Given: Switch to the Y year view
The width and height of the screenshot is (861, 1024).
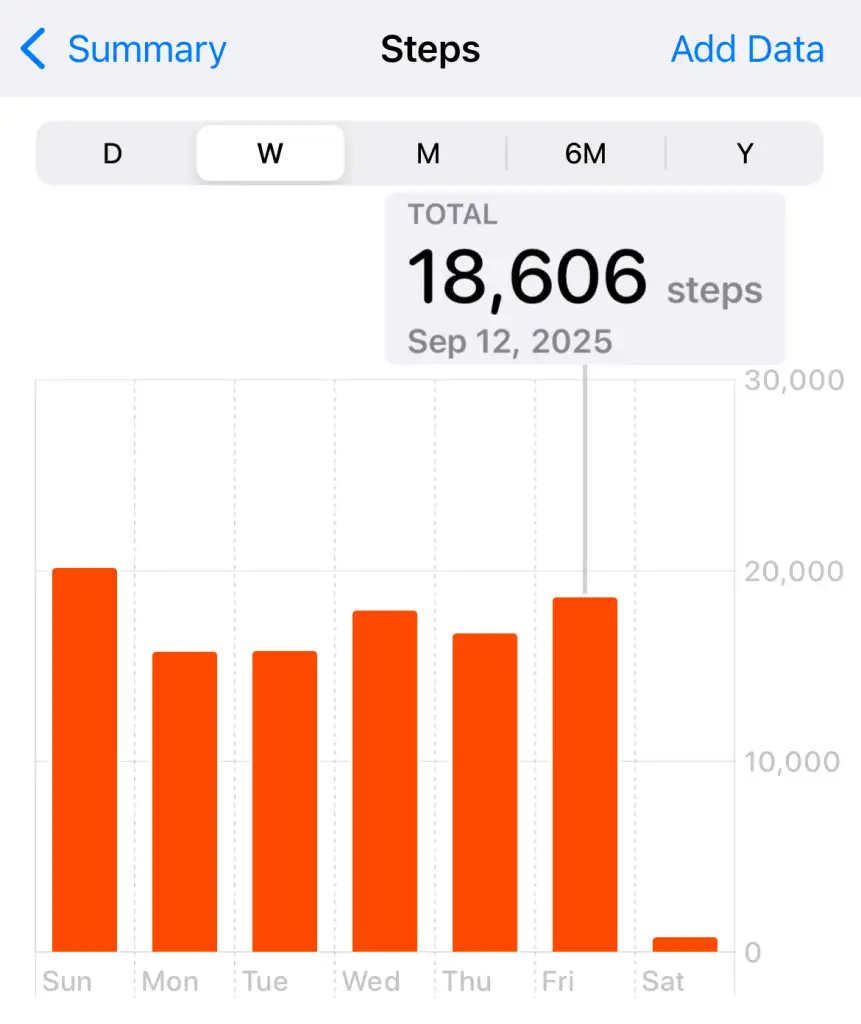Looking at the screenshot, I should [744, 153].
